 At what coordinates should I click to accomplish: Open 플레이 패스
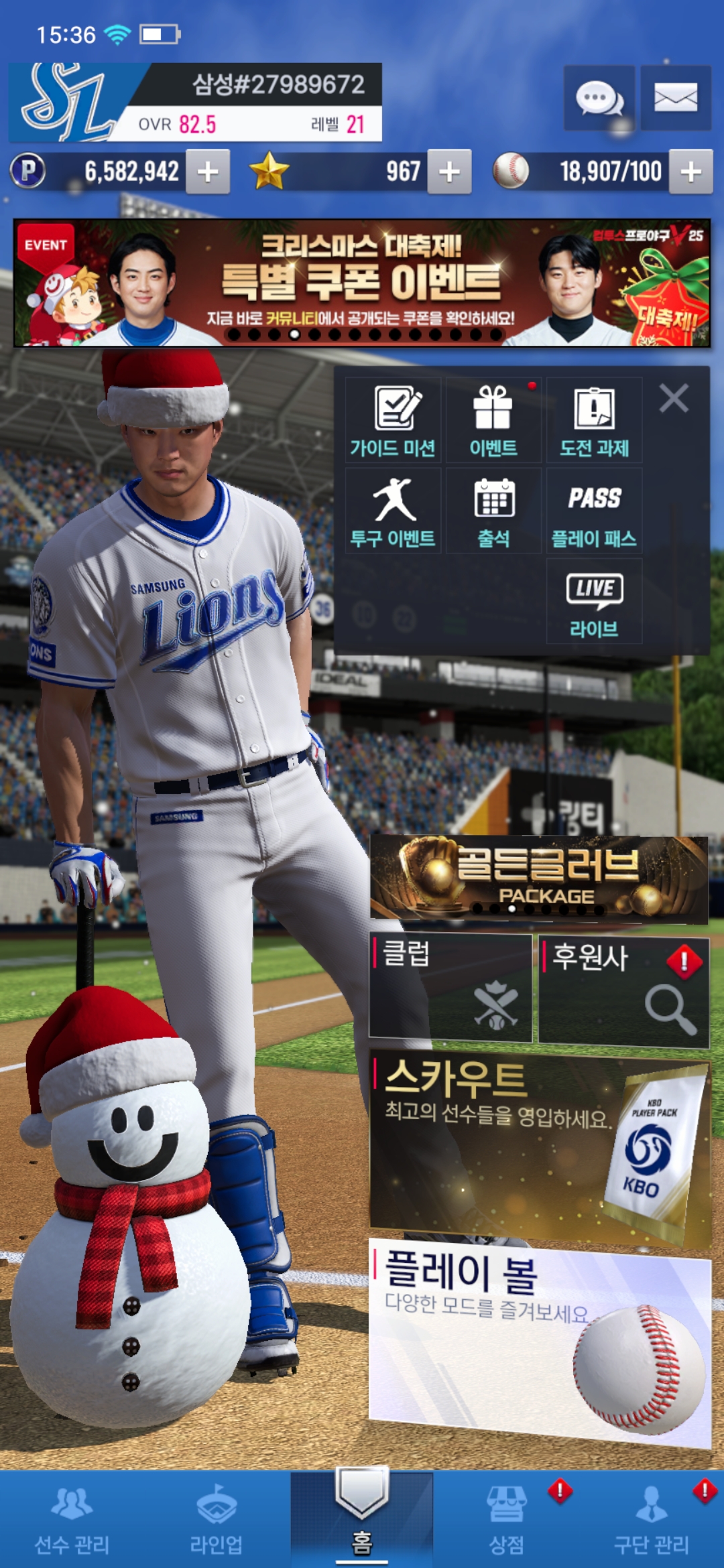coord(594,511)
